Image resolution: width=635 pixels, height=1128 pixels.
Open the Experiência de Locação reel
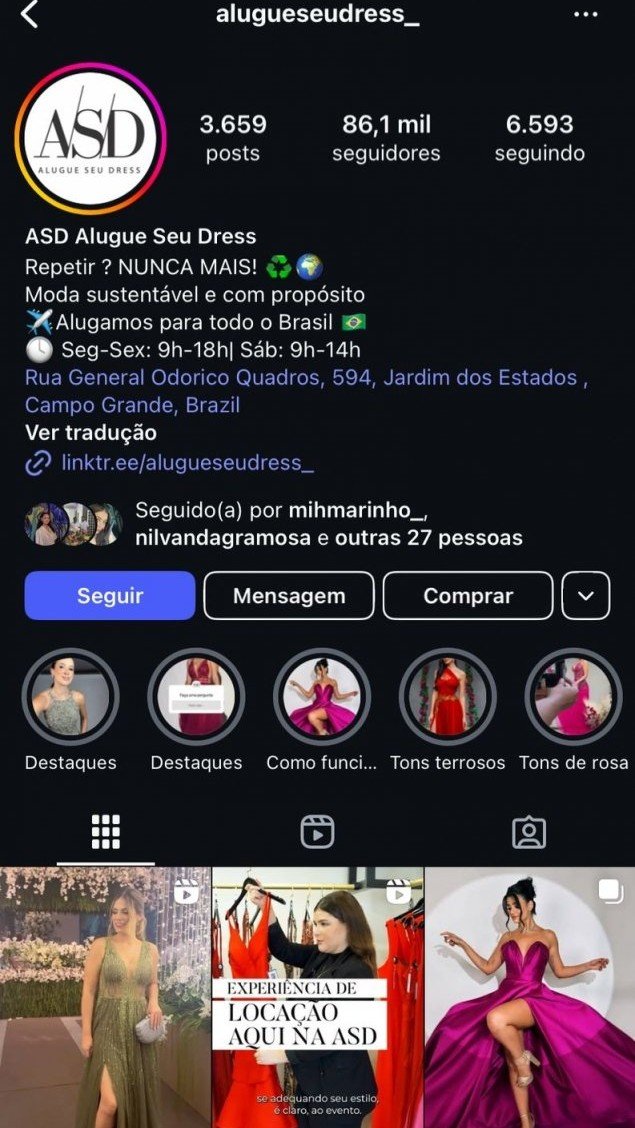click(317, 997)
